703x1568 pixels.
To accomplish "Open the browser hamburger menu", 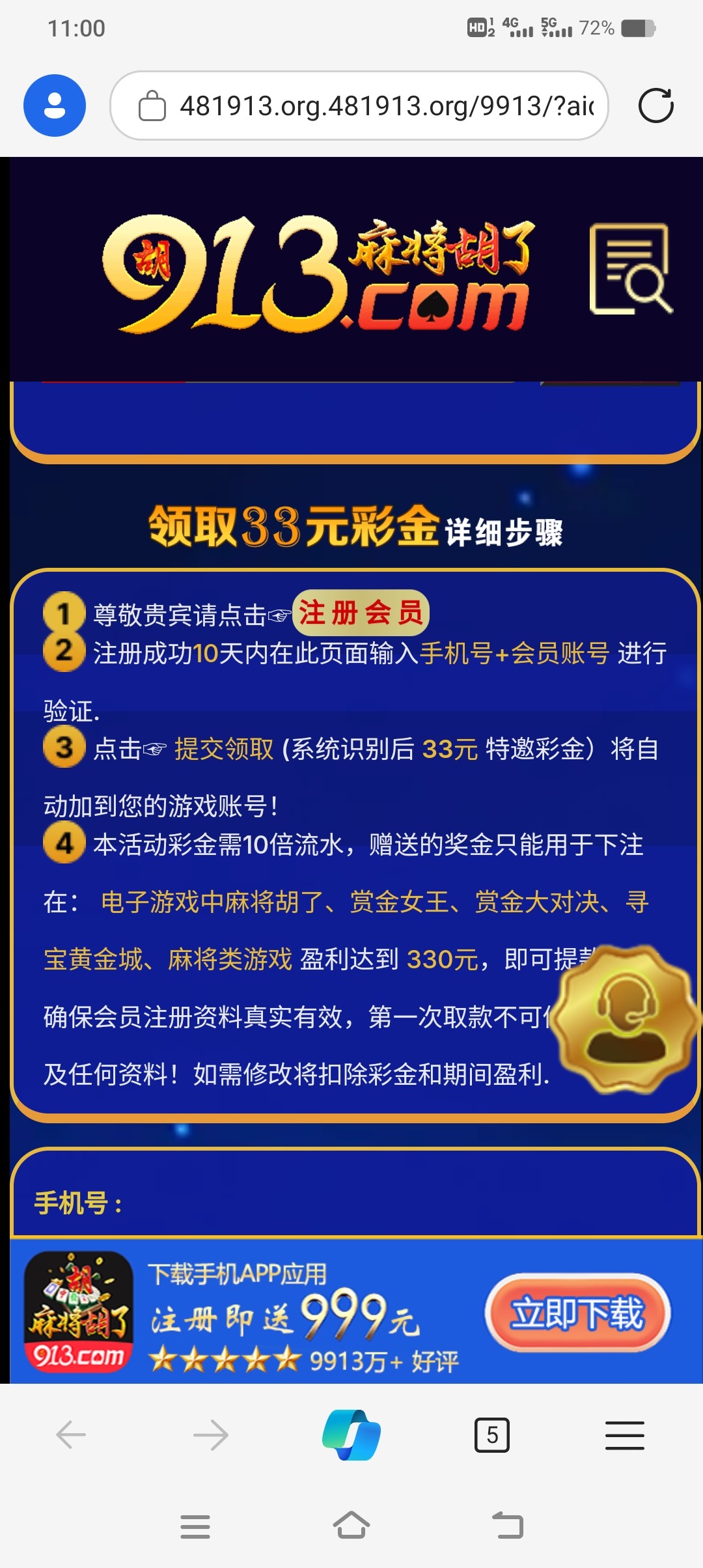I will point(625,1435).
